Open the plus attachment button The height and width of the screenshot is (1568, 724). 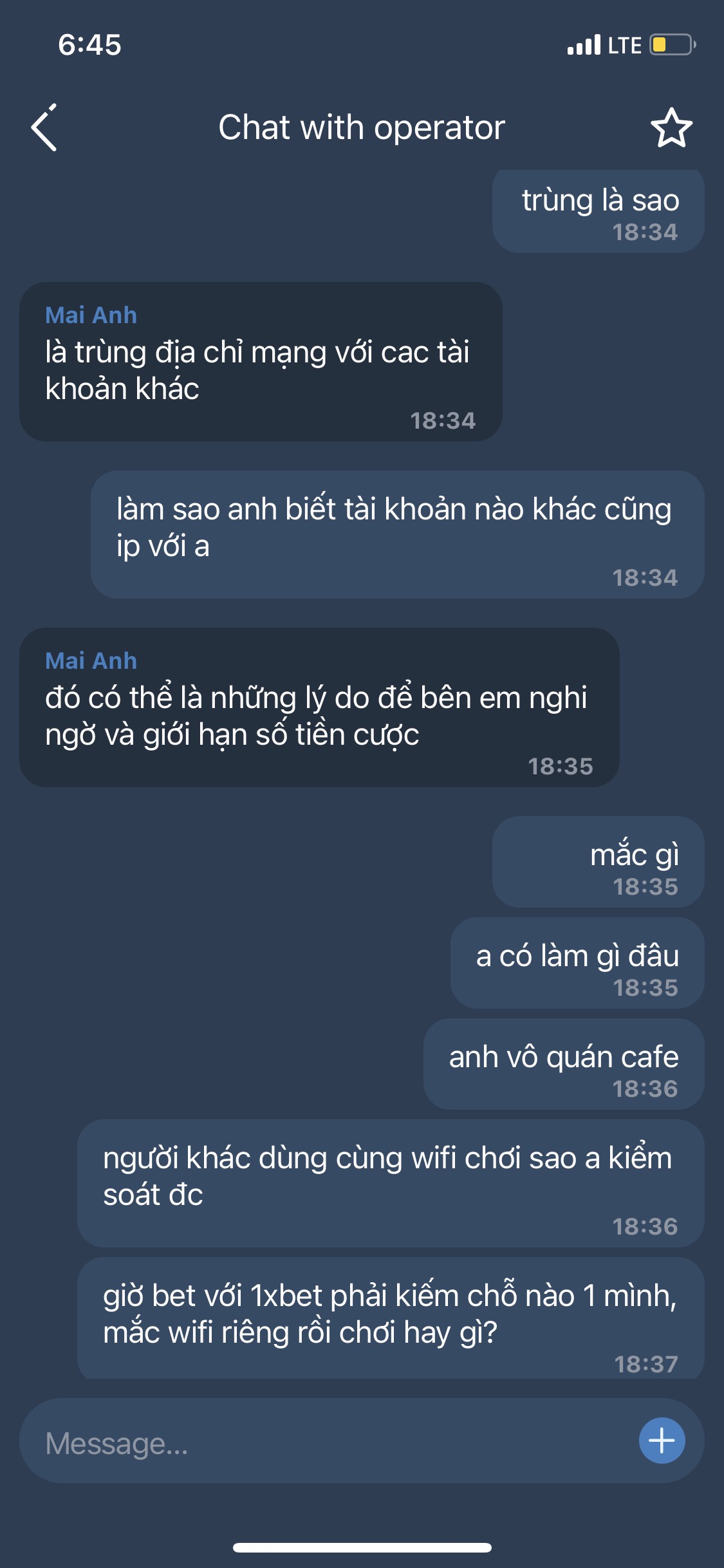(662, 1441)
